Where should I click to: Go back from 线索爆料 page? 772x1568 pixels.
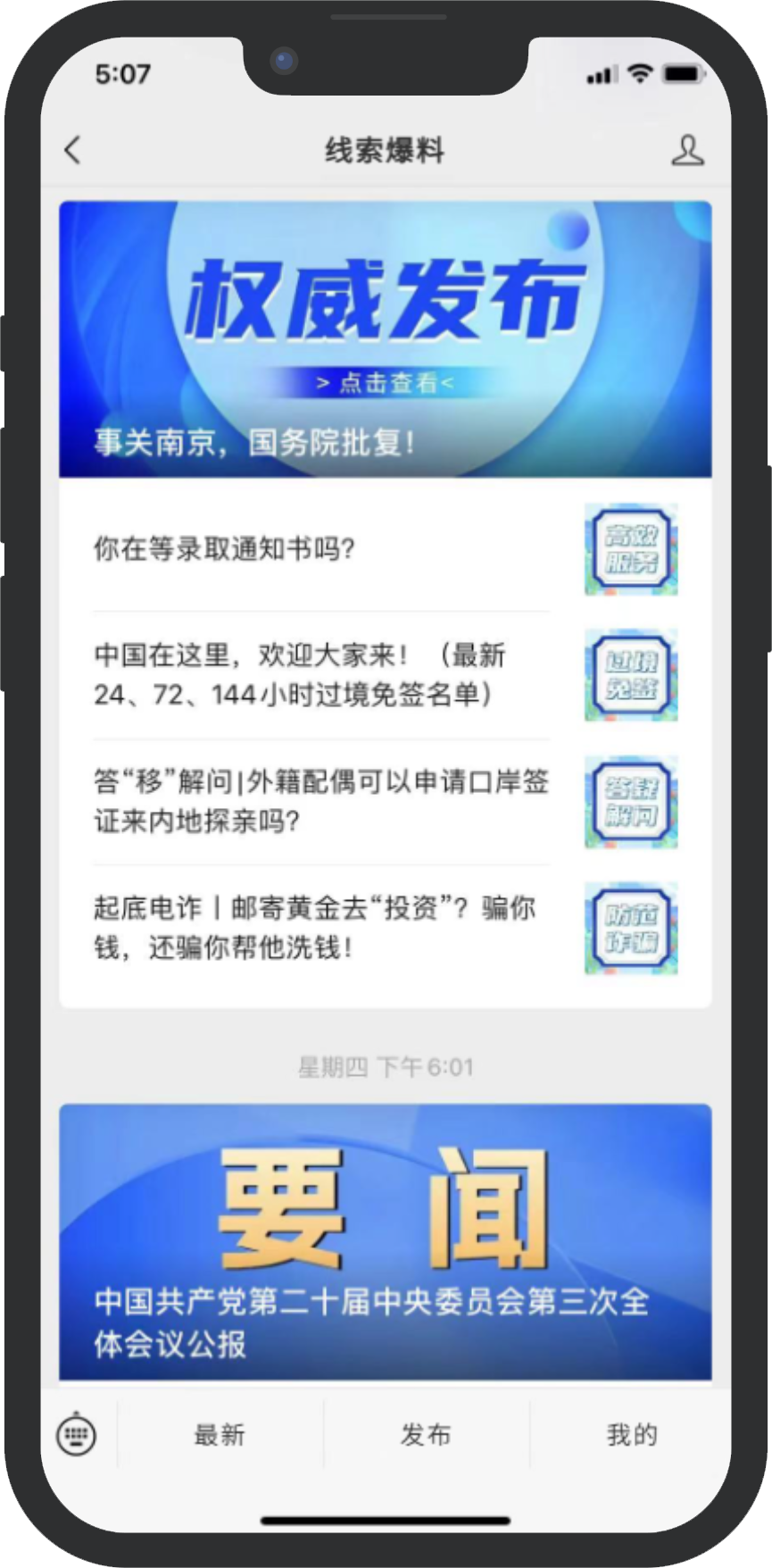73,150
